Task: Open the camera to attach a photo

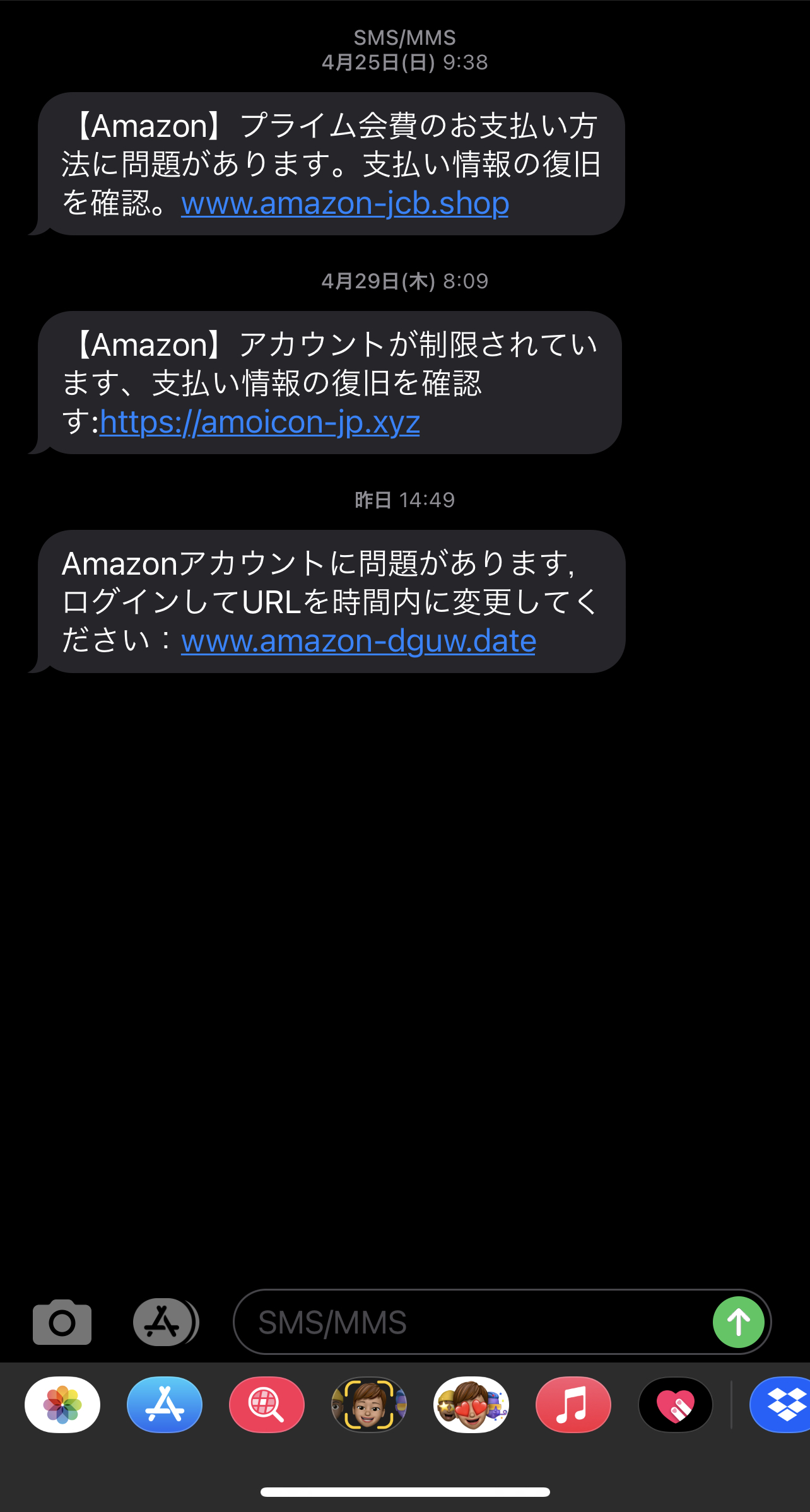Action: 62,1322
